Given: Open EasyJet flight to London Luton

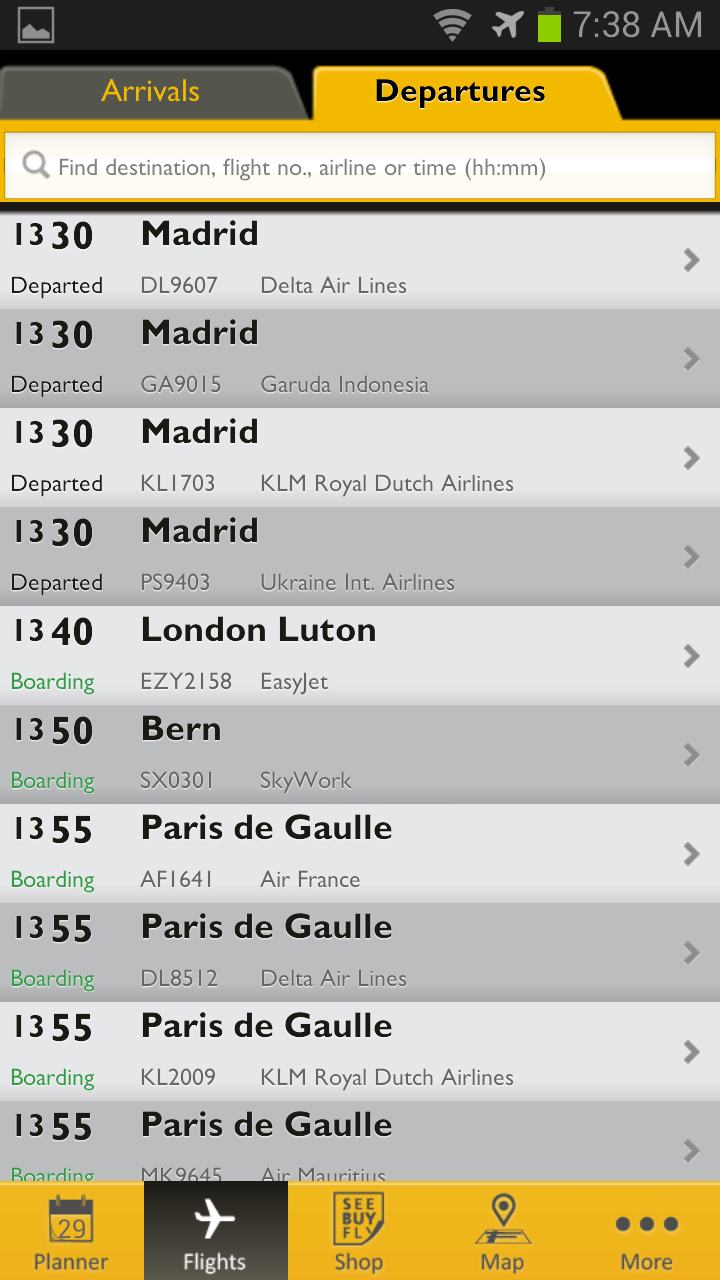Looking at the screenshot, I should tap(360, 656).
